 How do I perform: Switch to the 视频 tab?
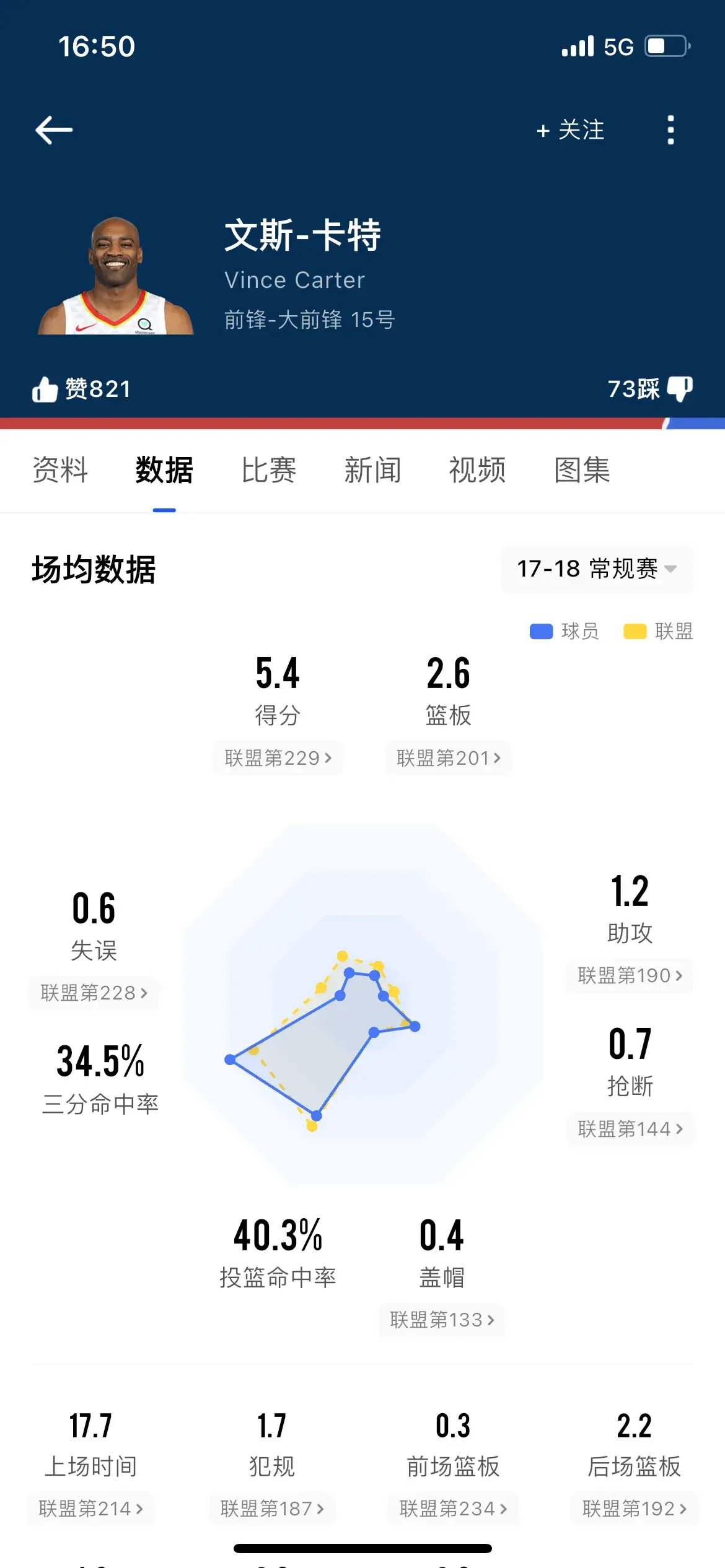[x=477, y=469]
